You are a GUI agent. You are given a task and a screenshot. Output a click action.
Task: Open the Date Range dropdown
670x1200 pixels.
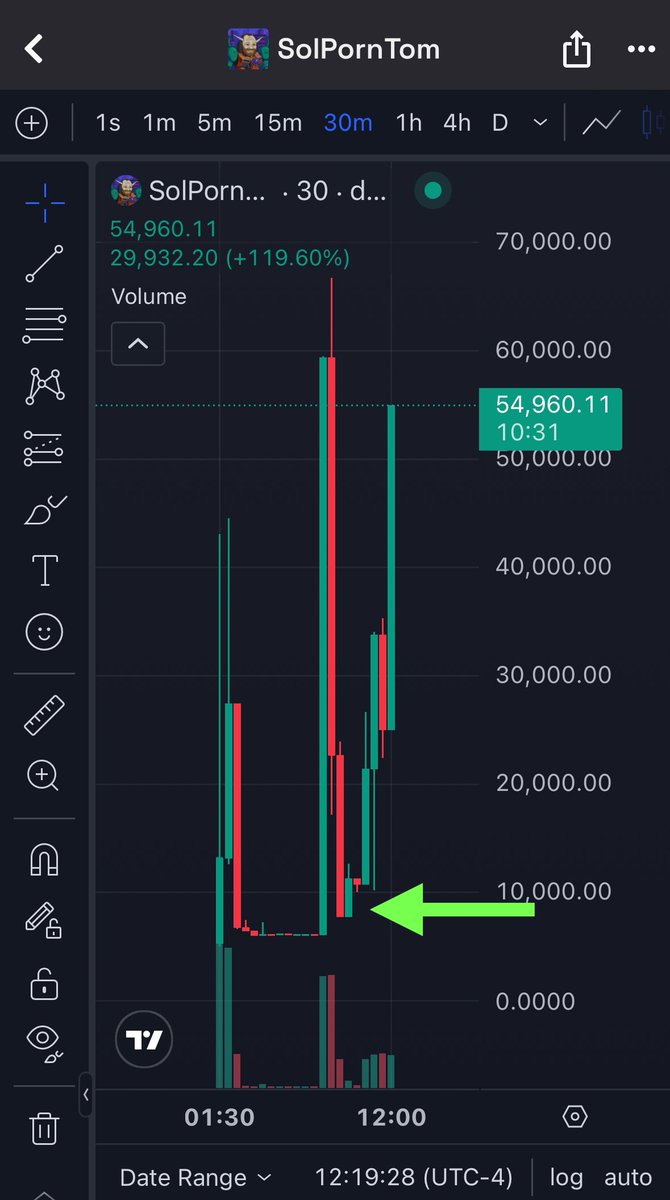pos(195,1177)
